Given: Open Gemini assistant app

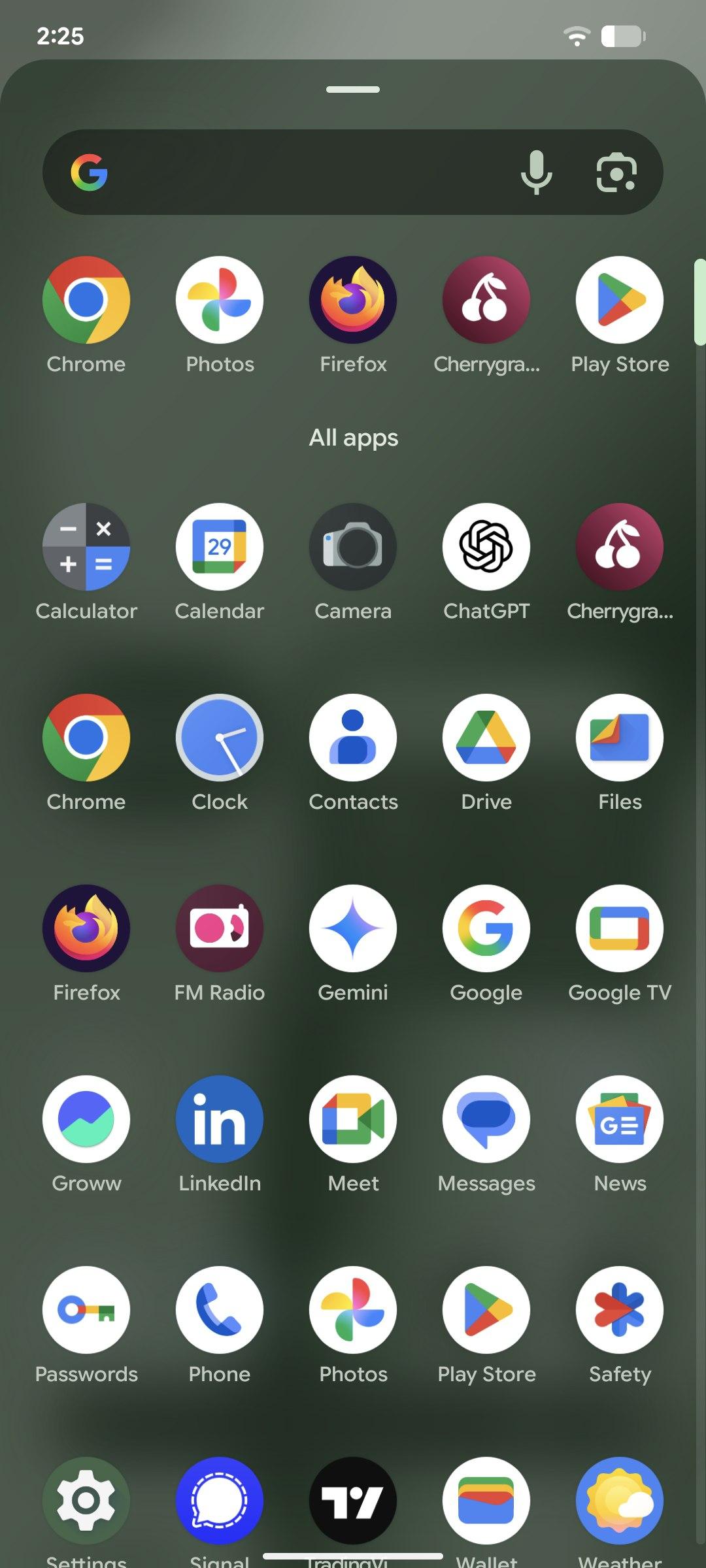Looking at the screenshot, I should [x=353, y=928].
